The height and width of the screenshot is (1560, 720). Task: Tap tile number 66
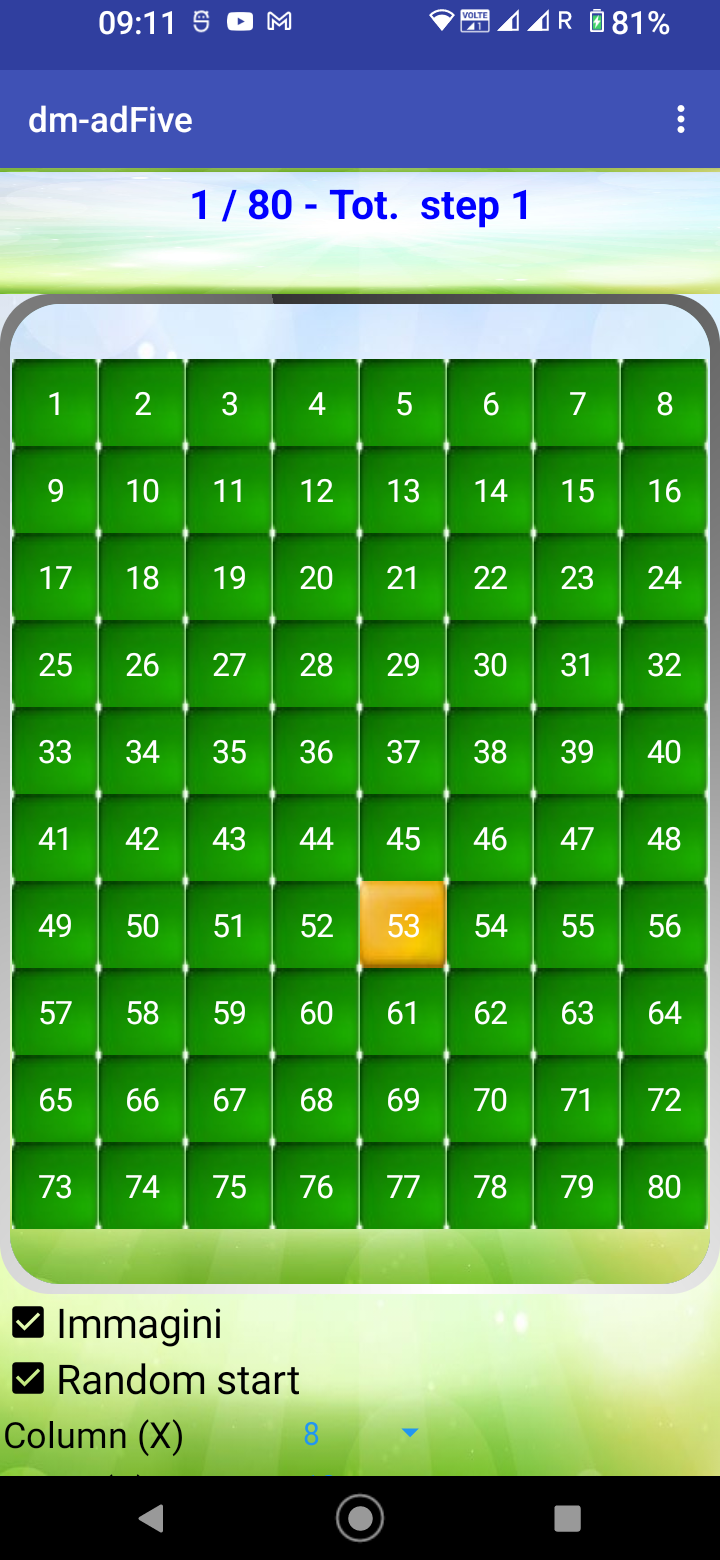(142, 1100)
